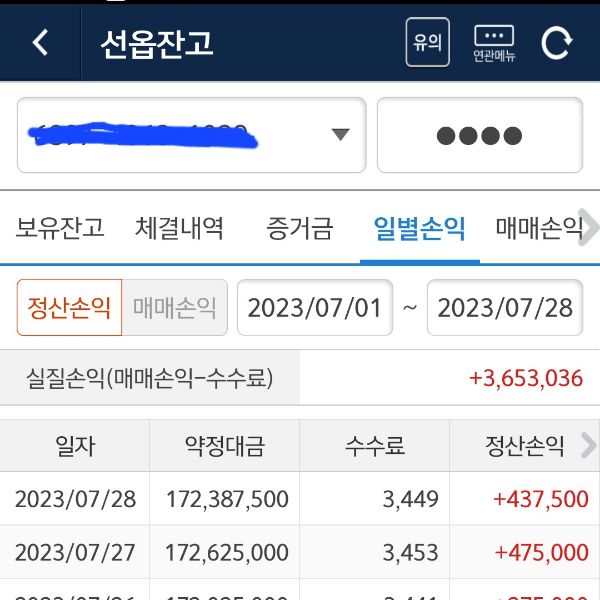Switch to the 증거금 tab
600x600 pixels.
coord(299,228)
